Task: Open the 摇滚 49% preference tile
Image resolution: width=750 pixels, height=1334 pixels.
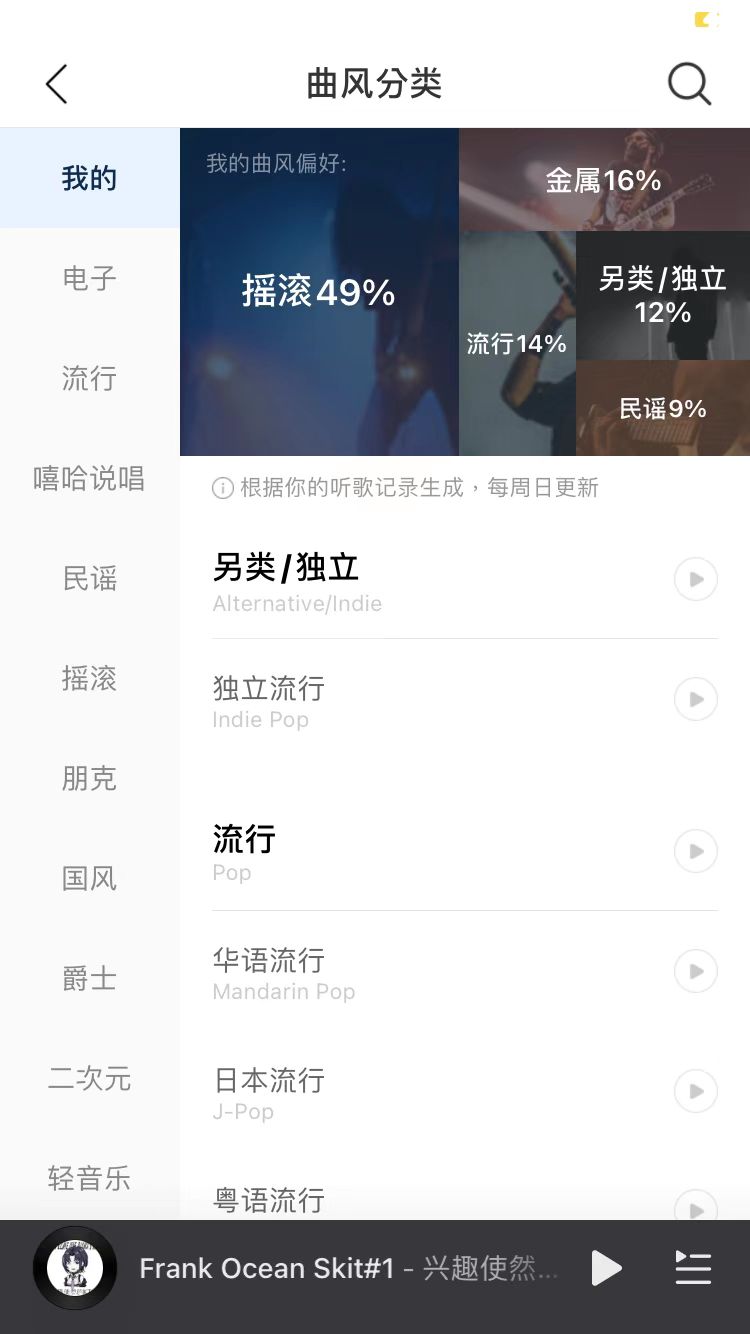Action: (319, 292)
